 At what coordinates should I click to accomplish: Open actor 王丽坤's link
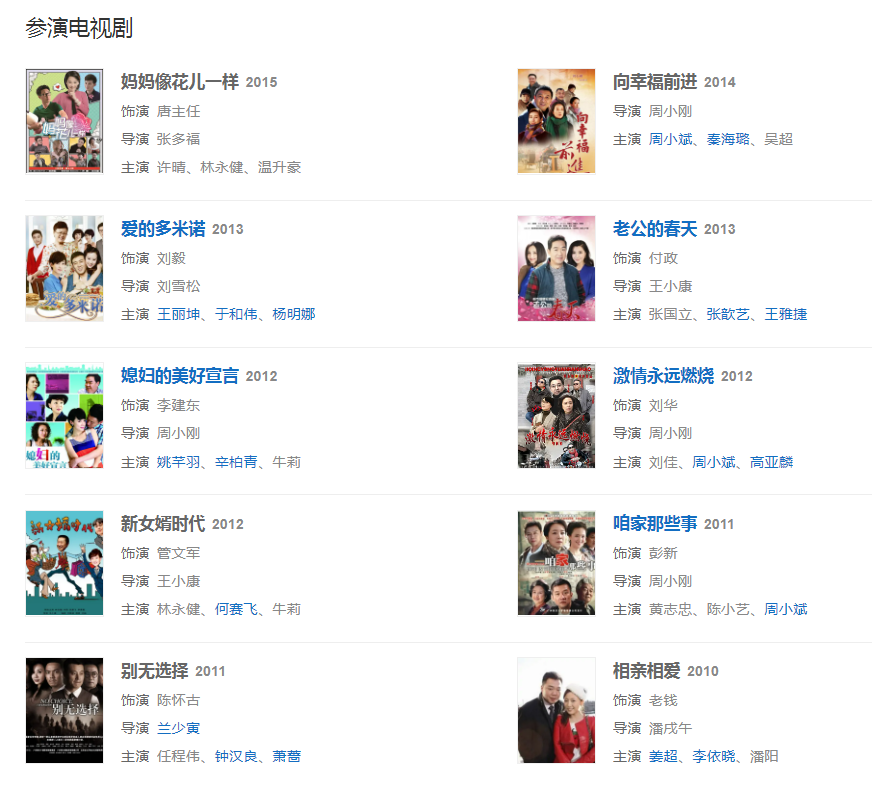178,314
